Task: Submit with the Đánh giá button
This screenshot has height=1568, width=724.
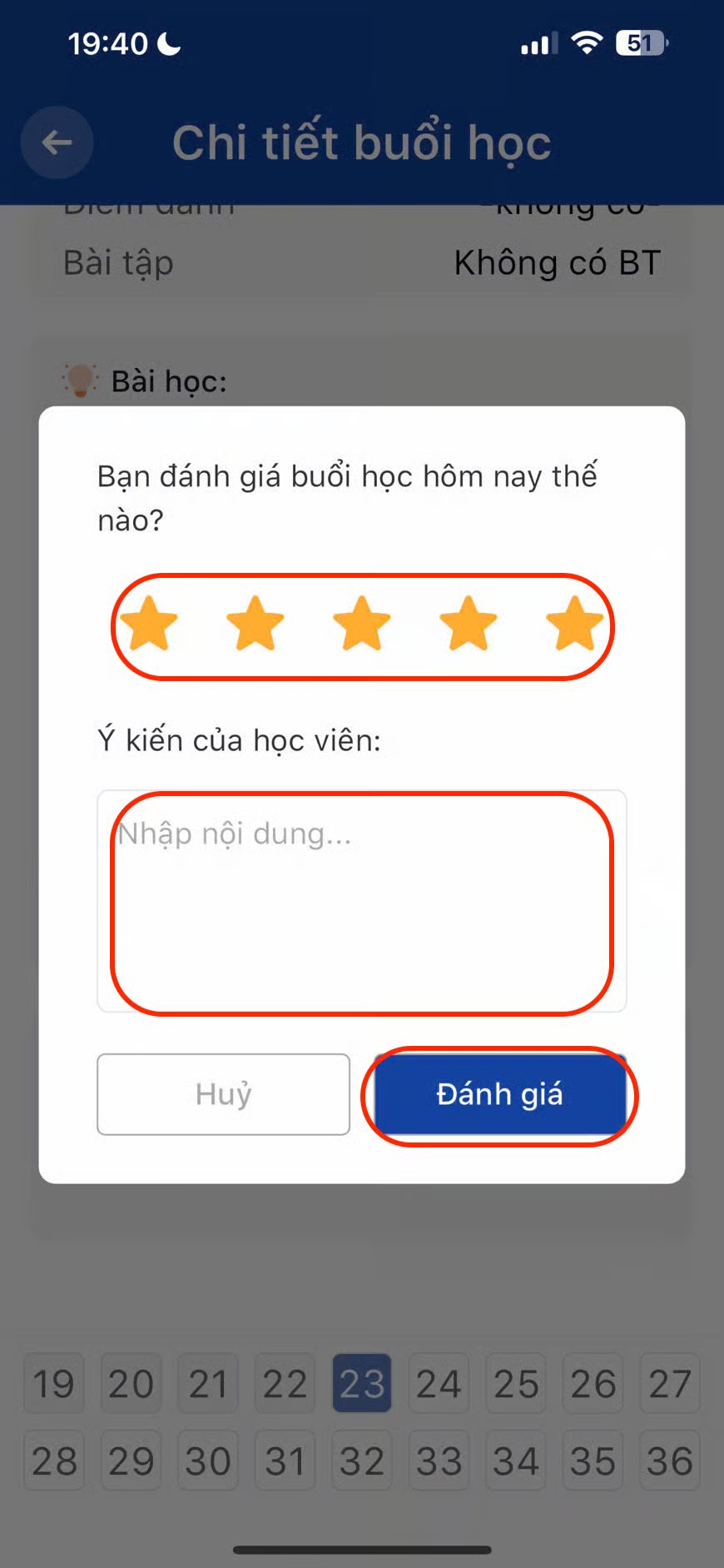Action: click(499, 1094)
